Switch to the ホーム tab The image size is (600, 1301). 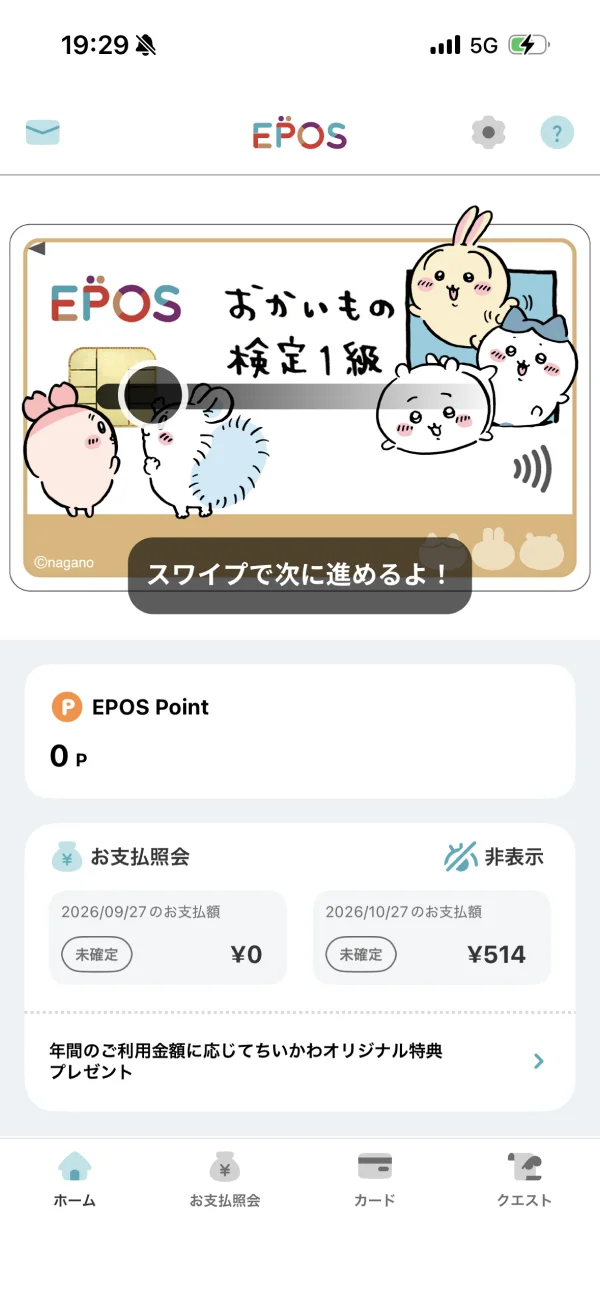coord(75,1180)
